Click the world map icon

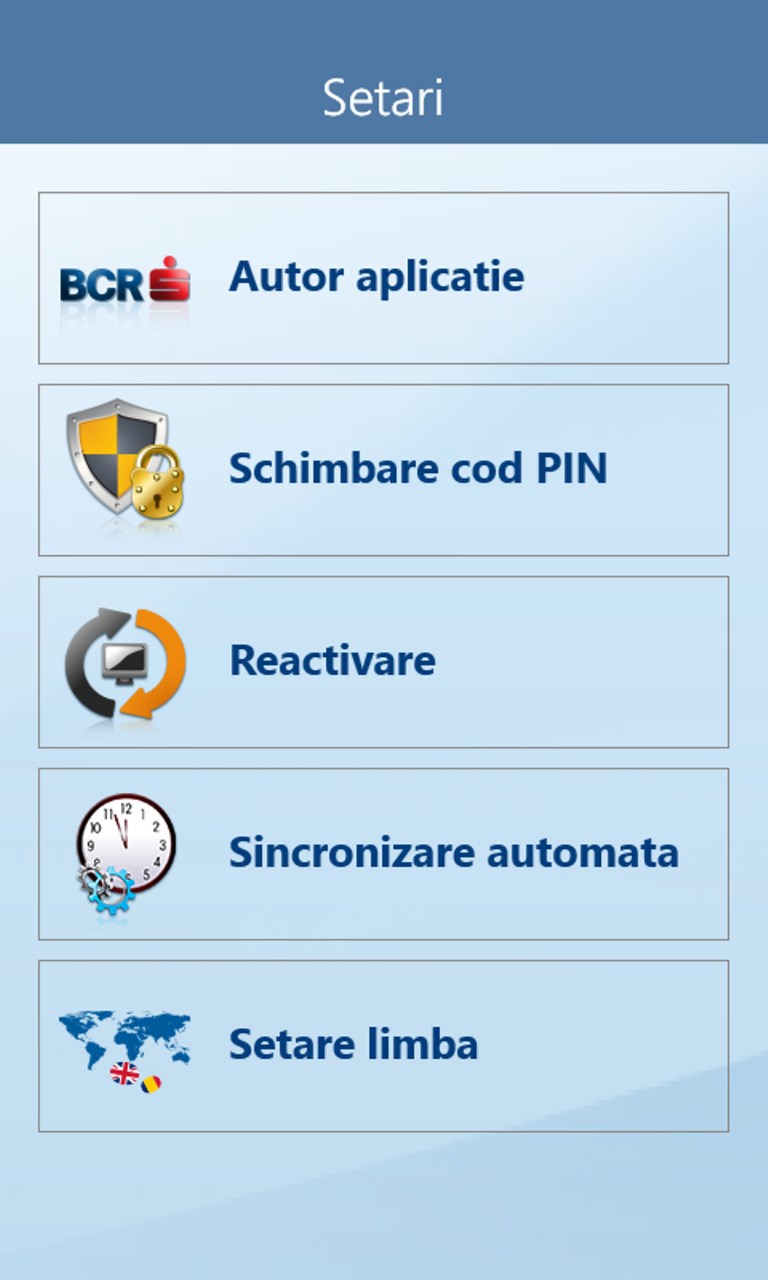(x=125, y=1035)
